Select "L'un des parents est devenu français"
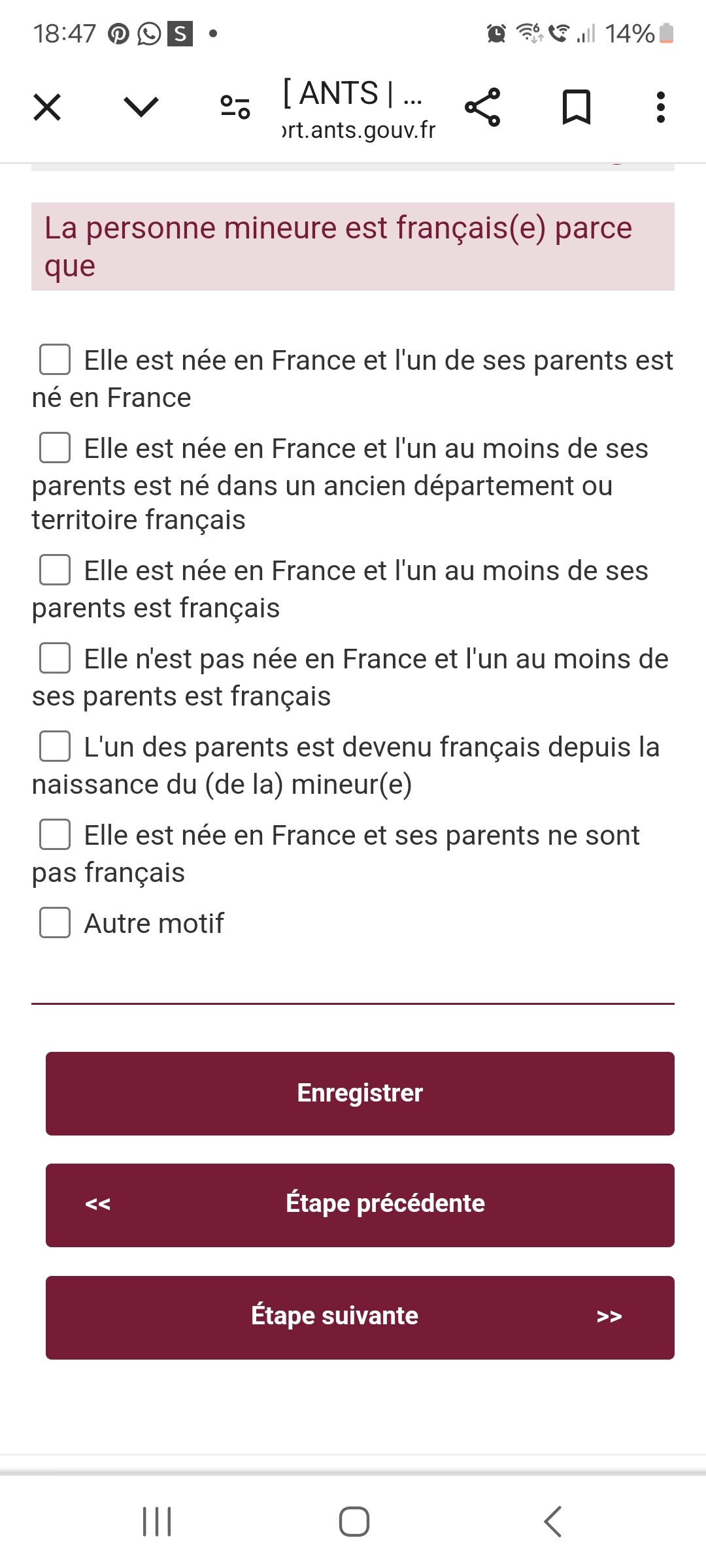The width and height of the screenshot is (706, 1568). [55, 747]
